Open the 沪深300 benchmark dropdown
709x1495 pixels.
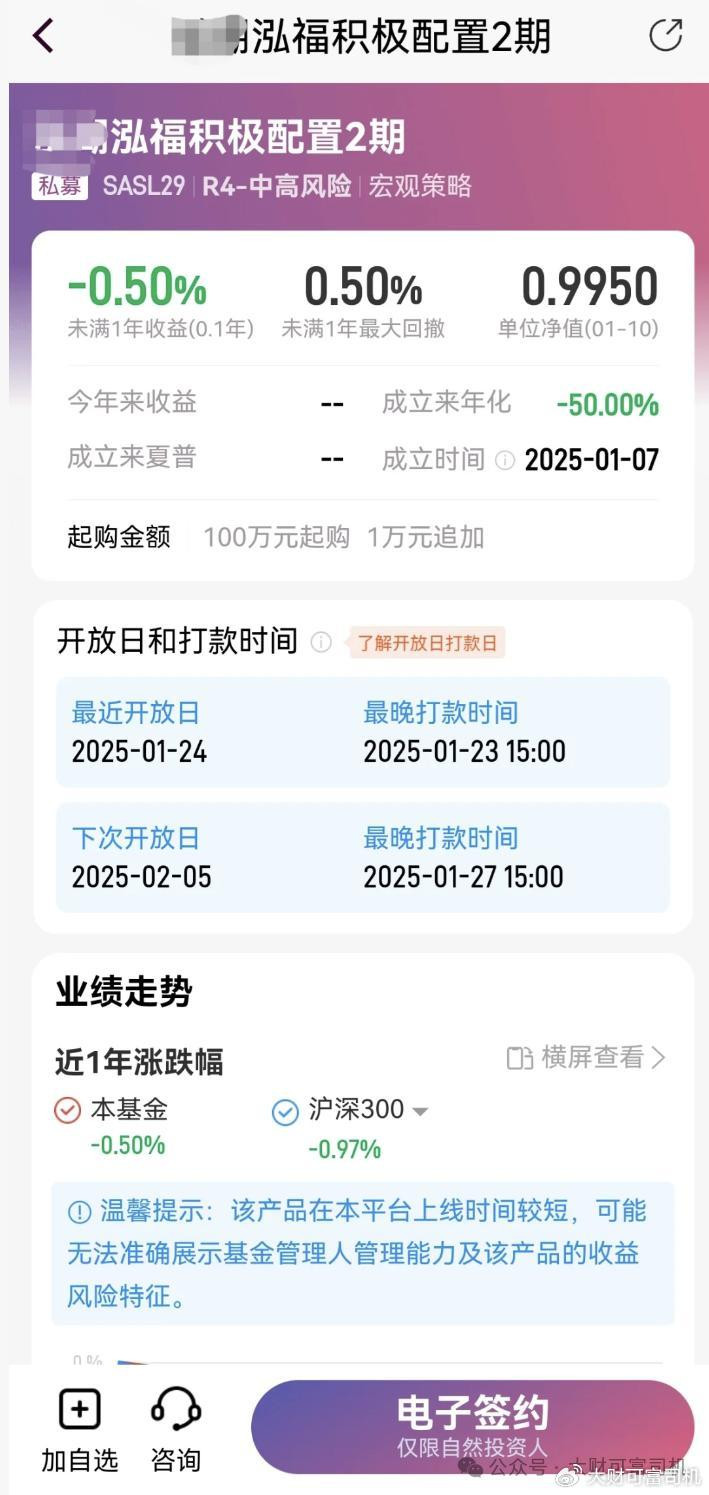pyautogui.click(x=420, y=1111)
